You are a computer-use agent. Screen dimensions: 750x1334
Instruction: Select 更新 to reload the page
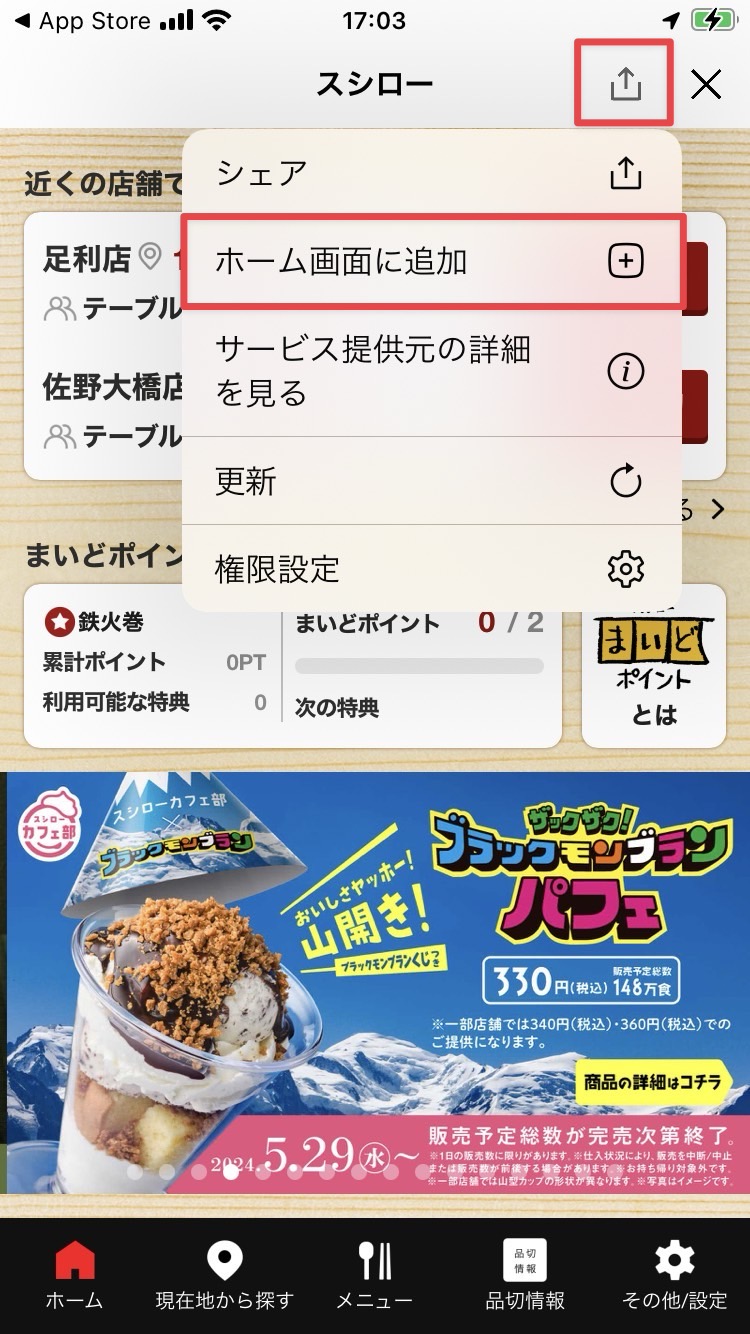click(432, 482)
